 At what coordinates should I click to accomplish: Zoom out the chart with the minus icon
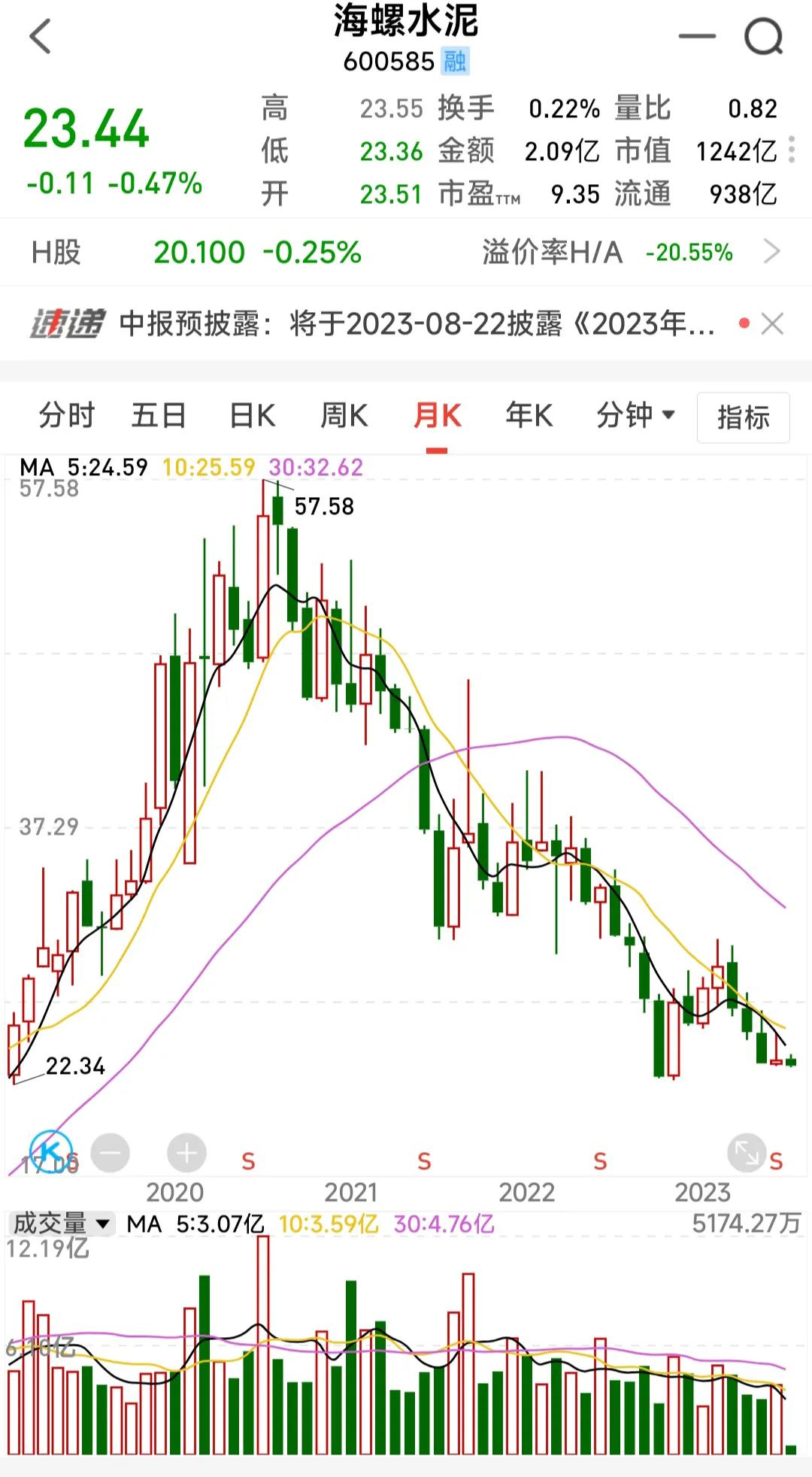pyautogui.click(x=110, y=1154)
